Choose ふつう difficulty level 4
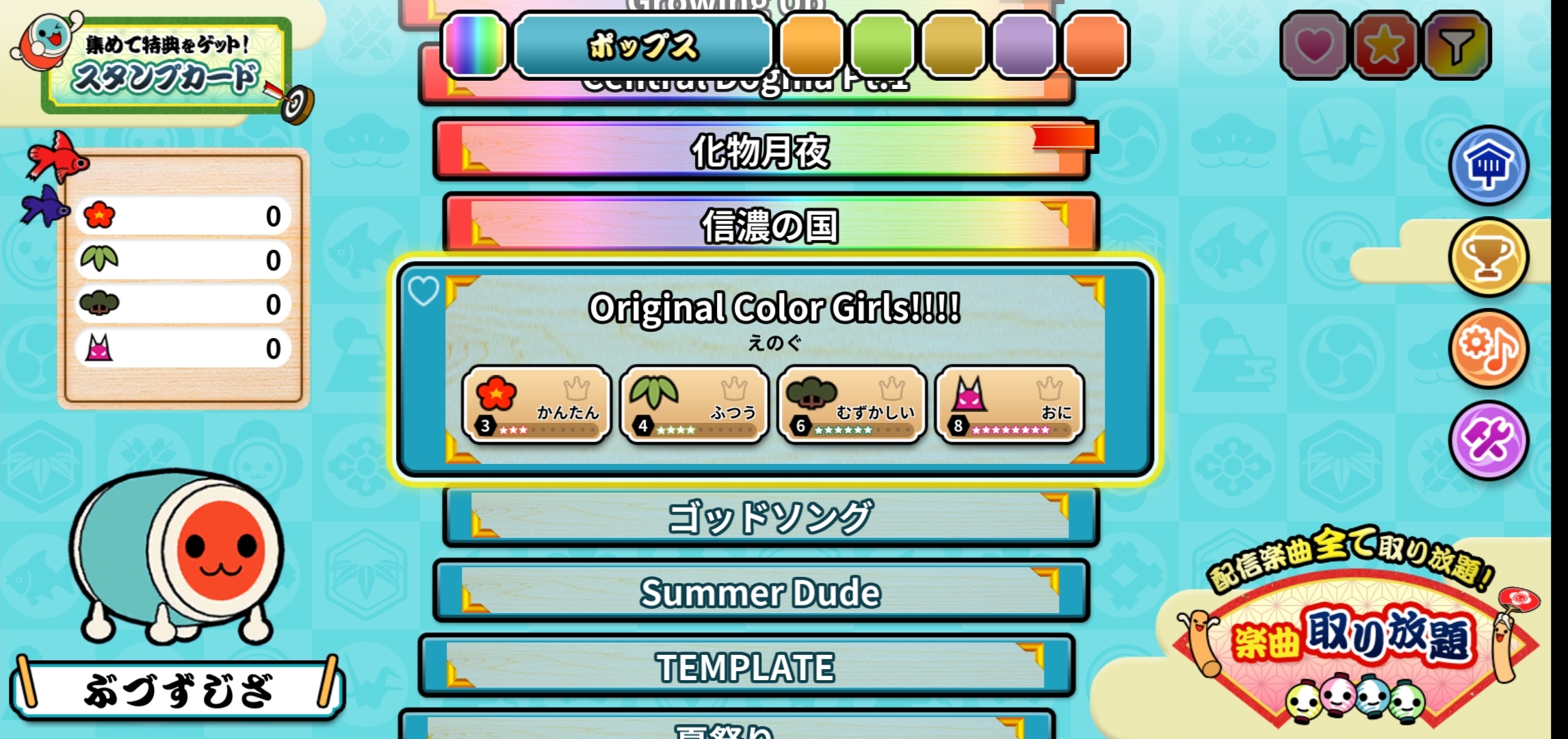The height and width of the screenshot is (739, 1568). tap(694, 405)
